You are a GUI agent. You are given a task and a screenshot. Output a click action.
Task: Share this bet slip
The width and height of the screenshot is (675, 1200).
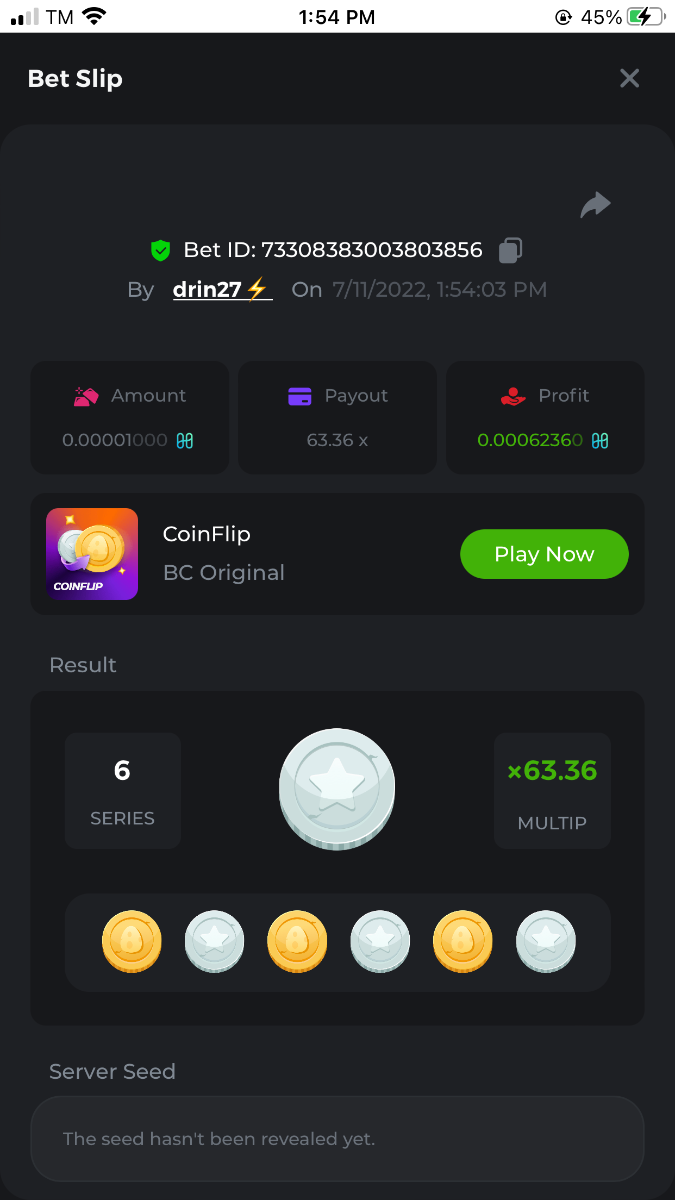pos(595,205)
